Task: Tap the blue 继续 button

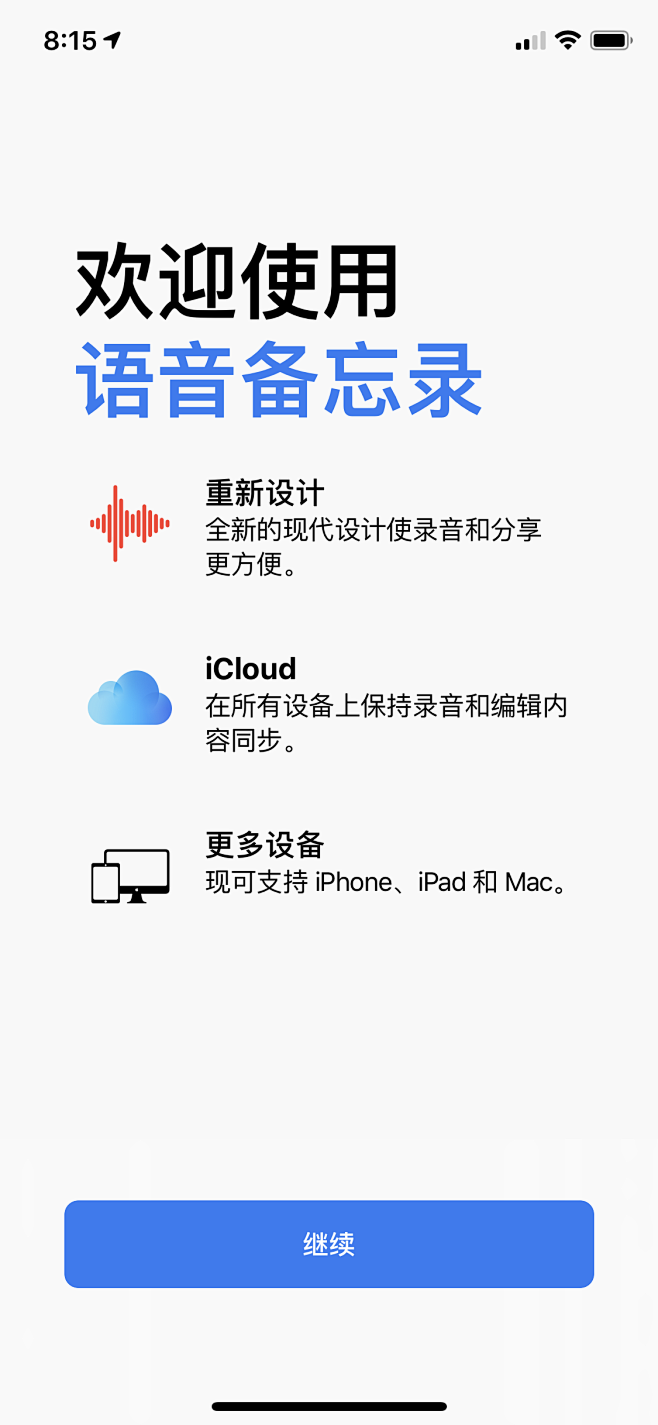Action: (329, 1244)
